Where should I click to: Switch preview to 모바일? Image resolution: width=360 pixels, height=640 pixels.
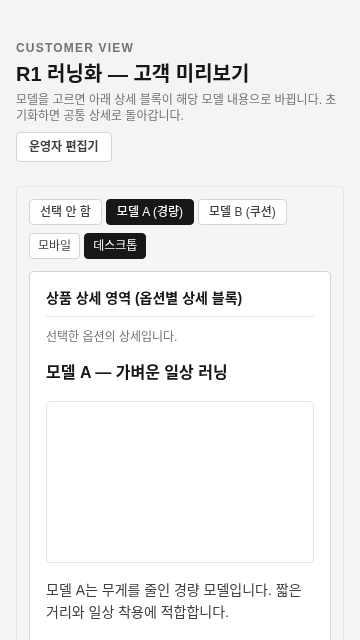pos(54,246)
